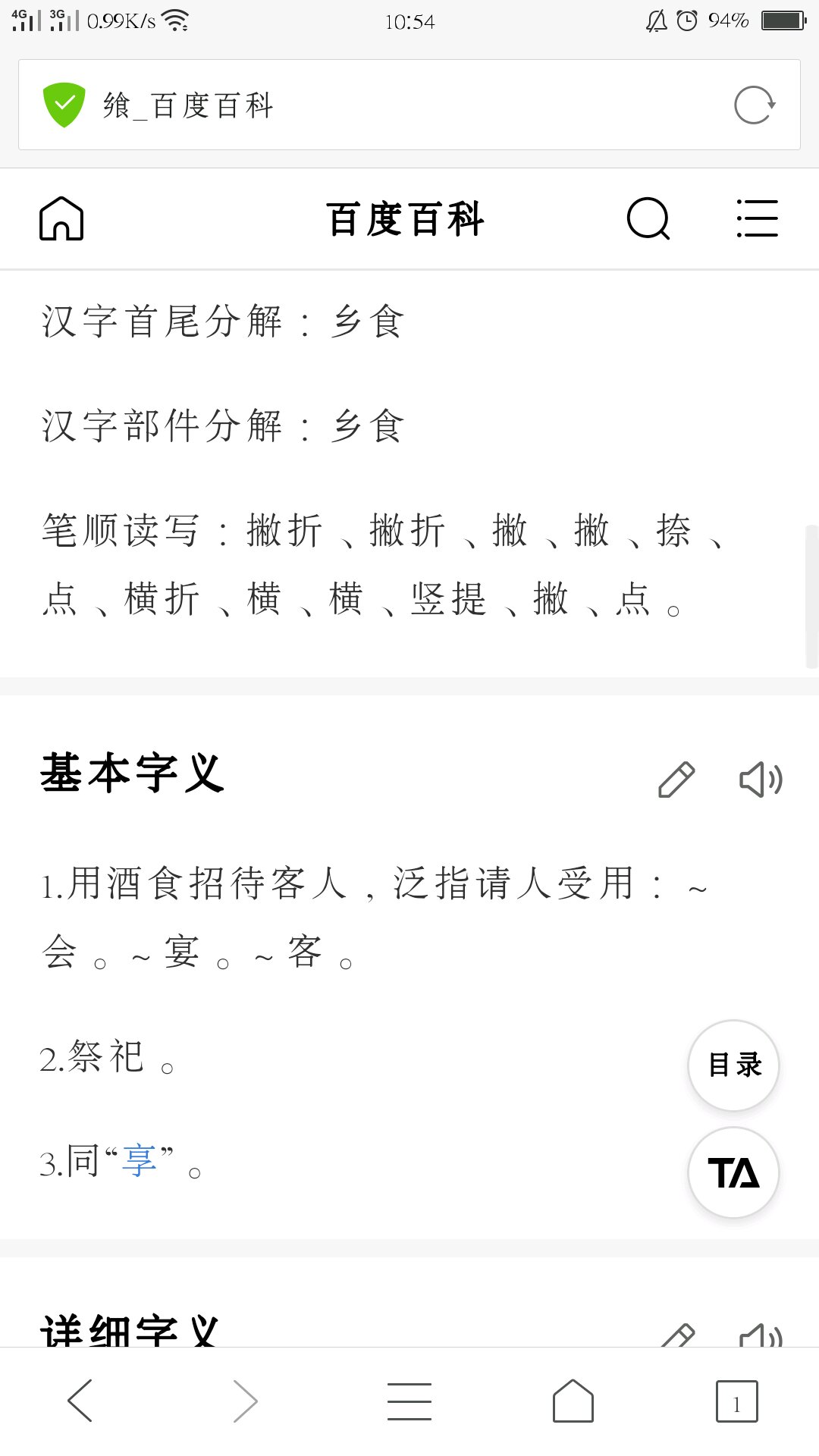Open the linked character 享

pyautogui.click(x=140, y=1161)
